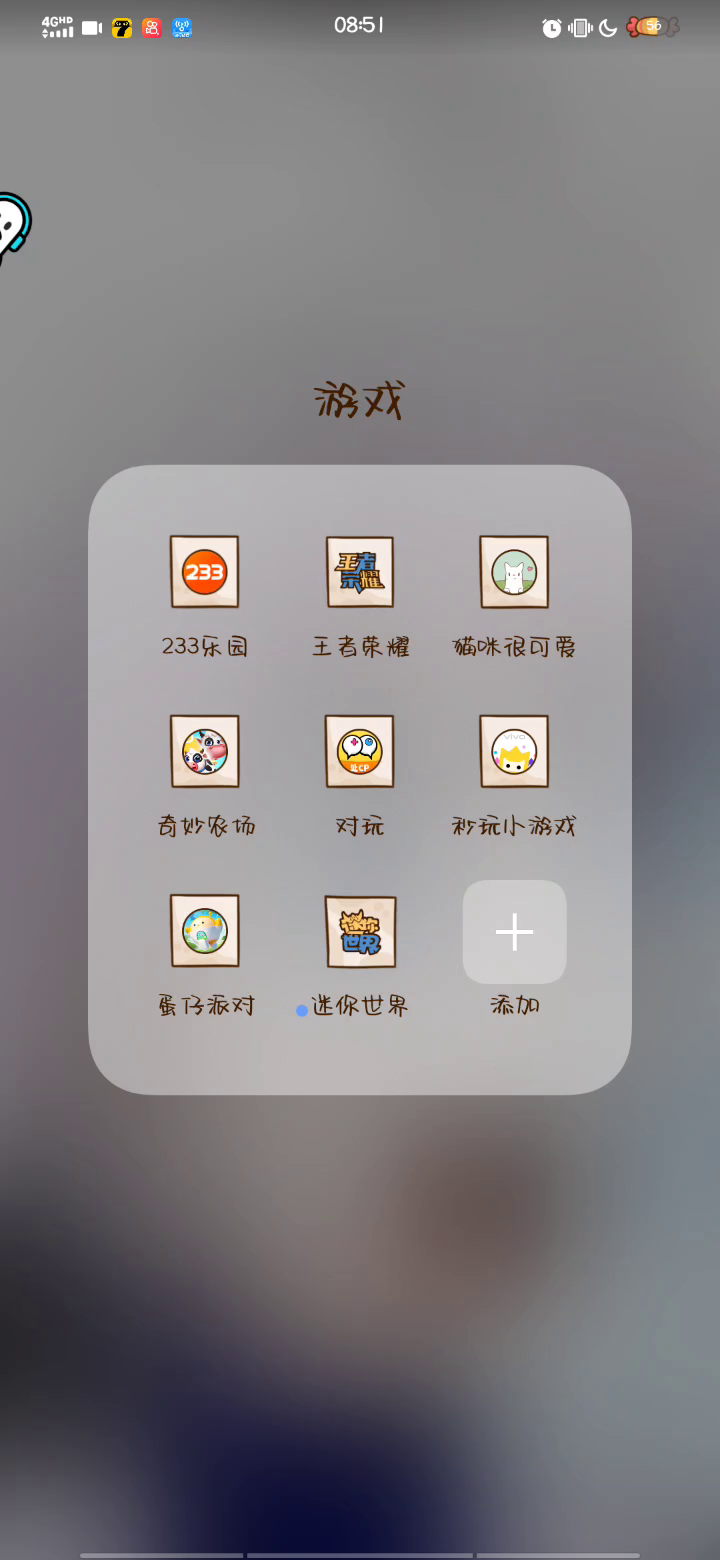The width and height of the screenshot is (720, 1560).
Task: Open the 233乐园 app
Action: (x=204, y=573)
